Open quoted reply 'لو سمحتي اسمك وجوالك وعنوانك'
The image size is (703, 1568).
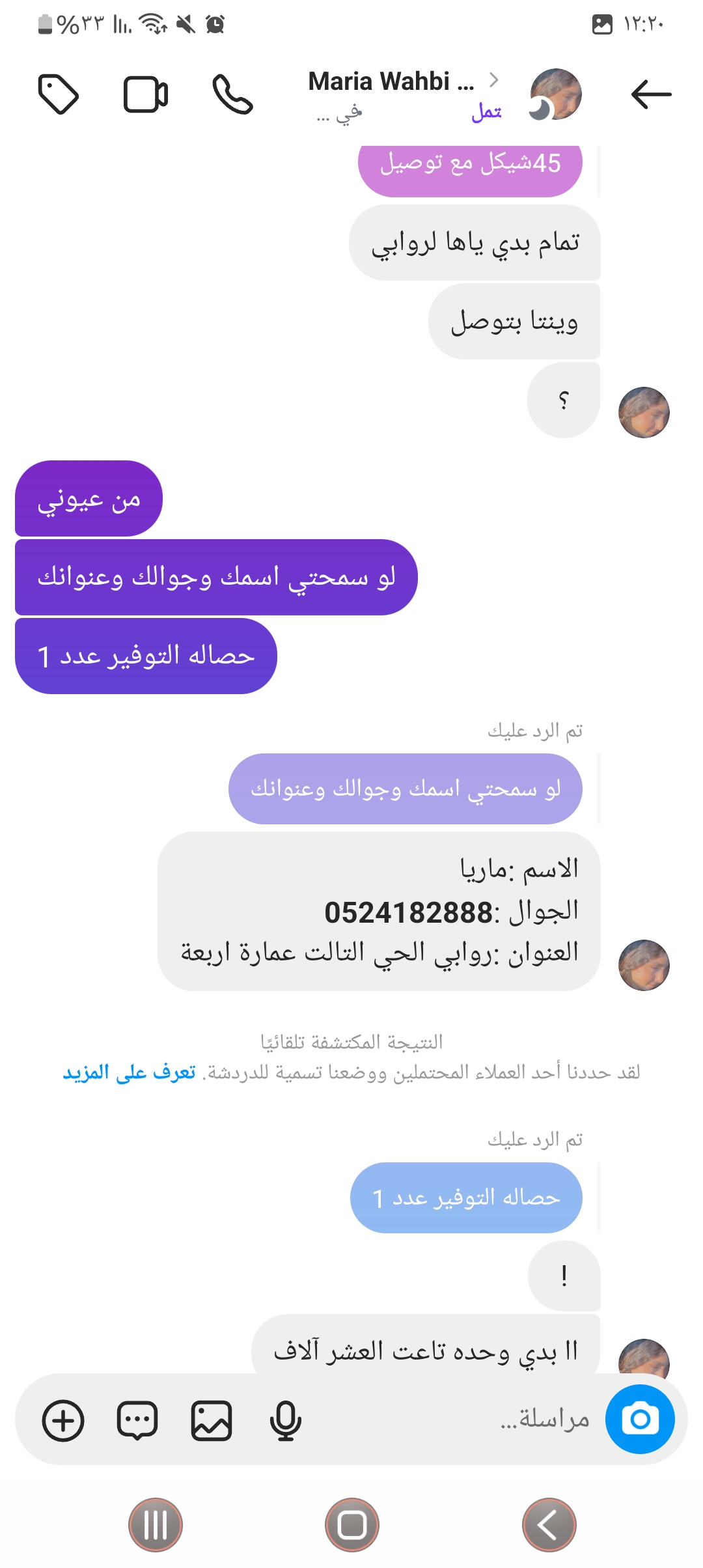click(x=405, y=789)
